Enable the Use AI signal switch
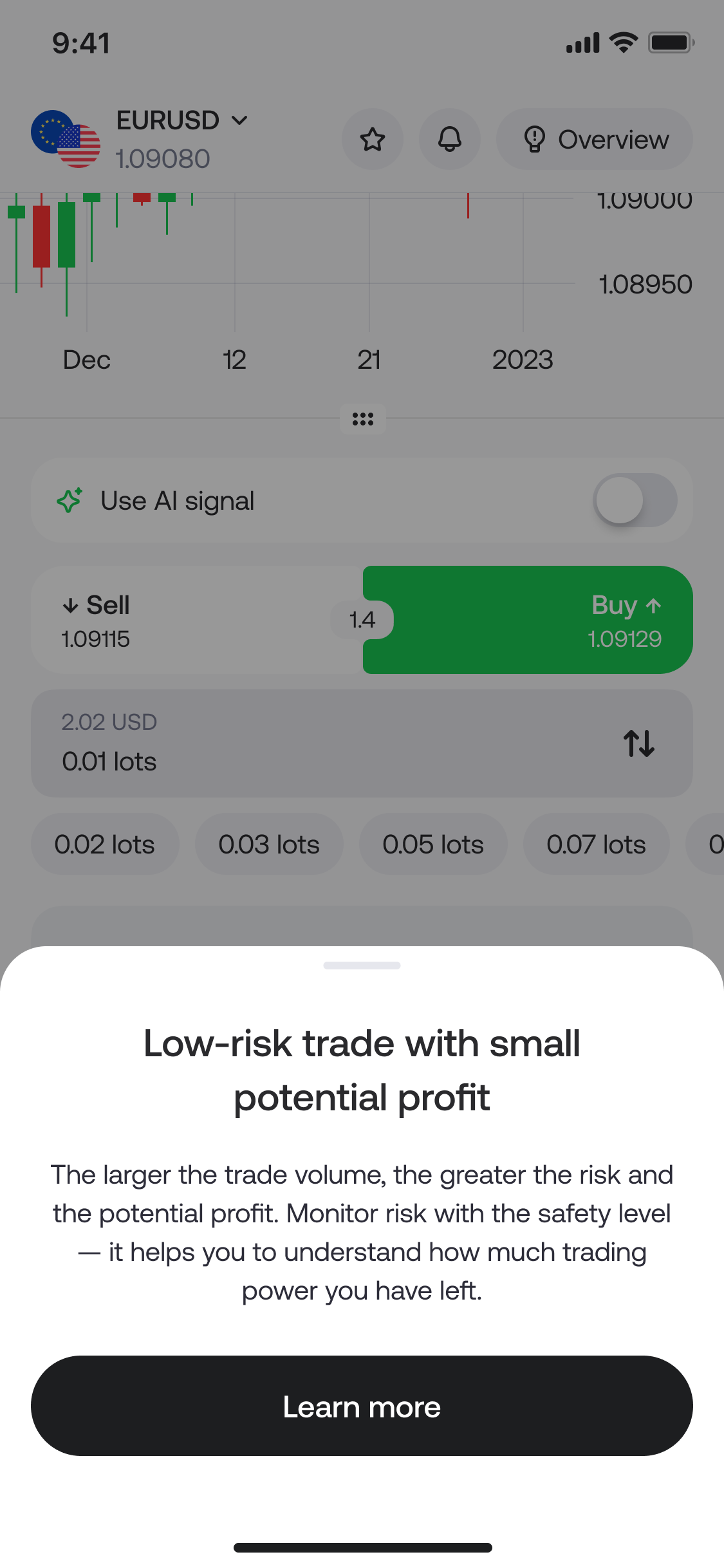 [634, 500]
